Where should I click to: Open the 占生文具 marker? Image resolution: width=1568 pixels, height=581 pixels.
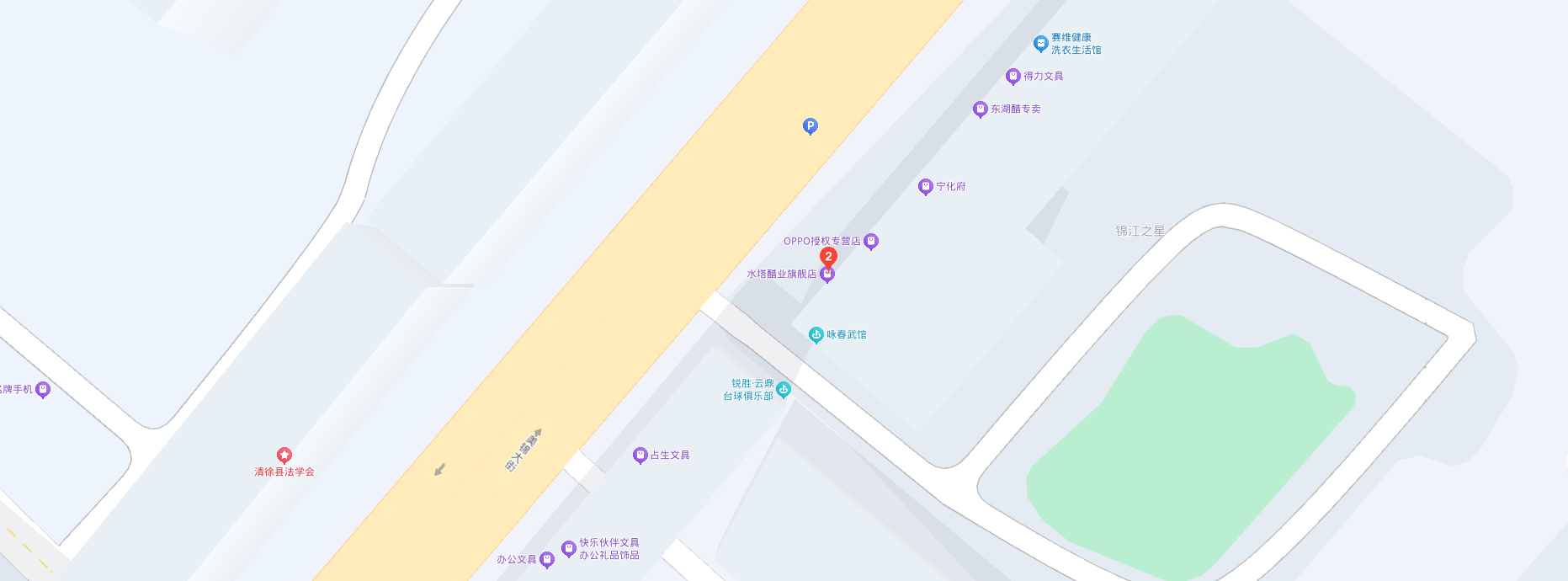pos(640,456)
